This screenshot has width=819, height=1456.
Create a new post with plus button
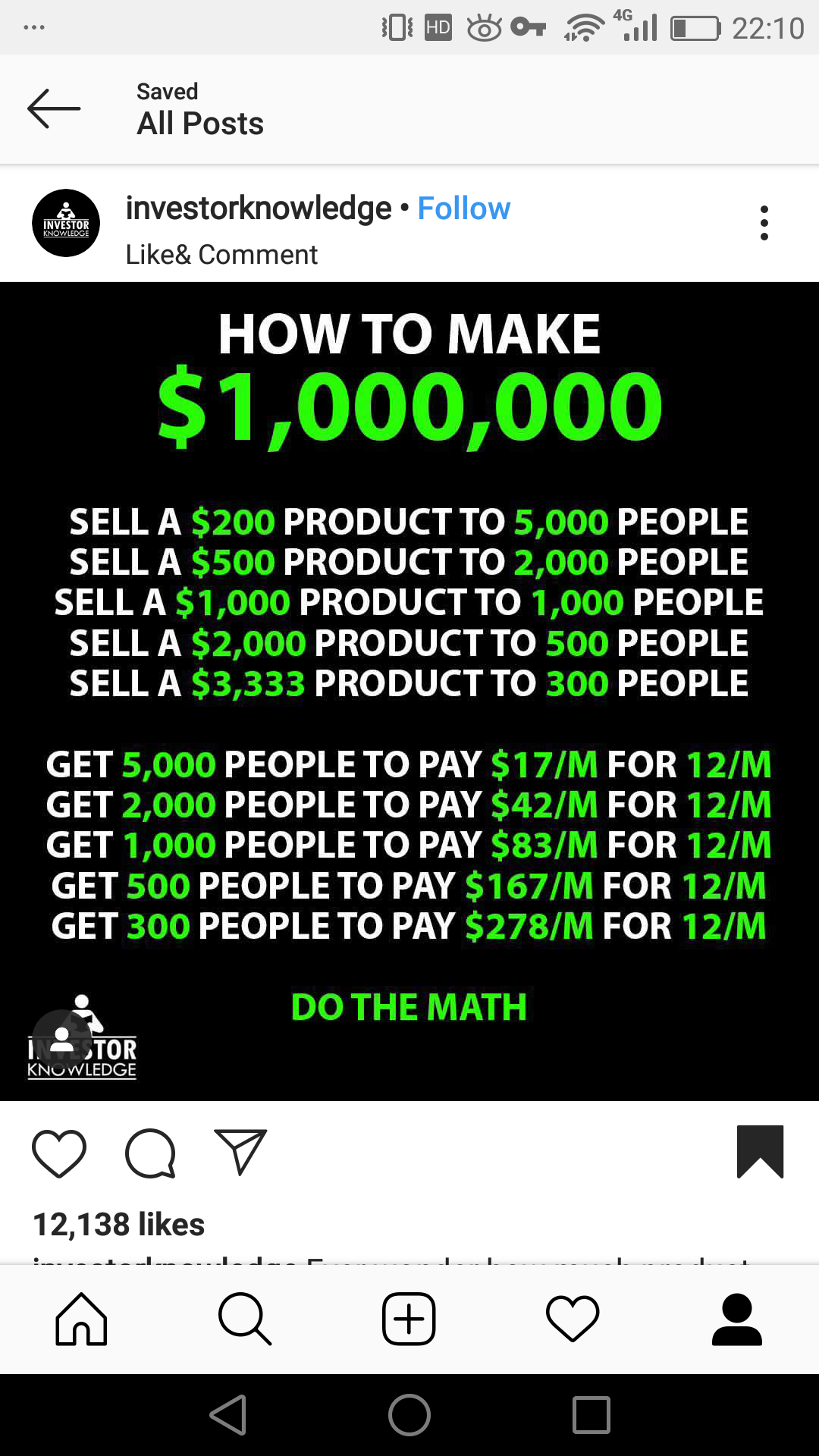click(x=409, y=1319)
